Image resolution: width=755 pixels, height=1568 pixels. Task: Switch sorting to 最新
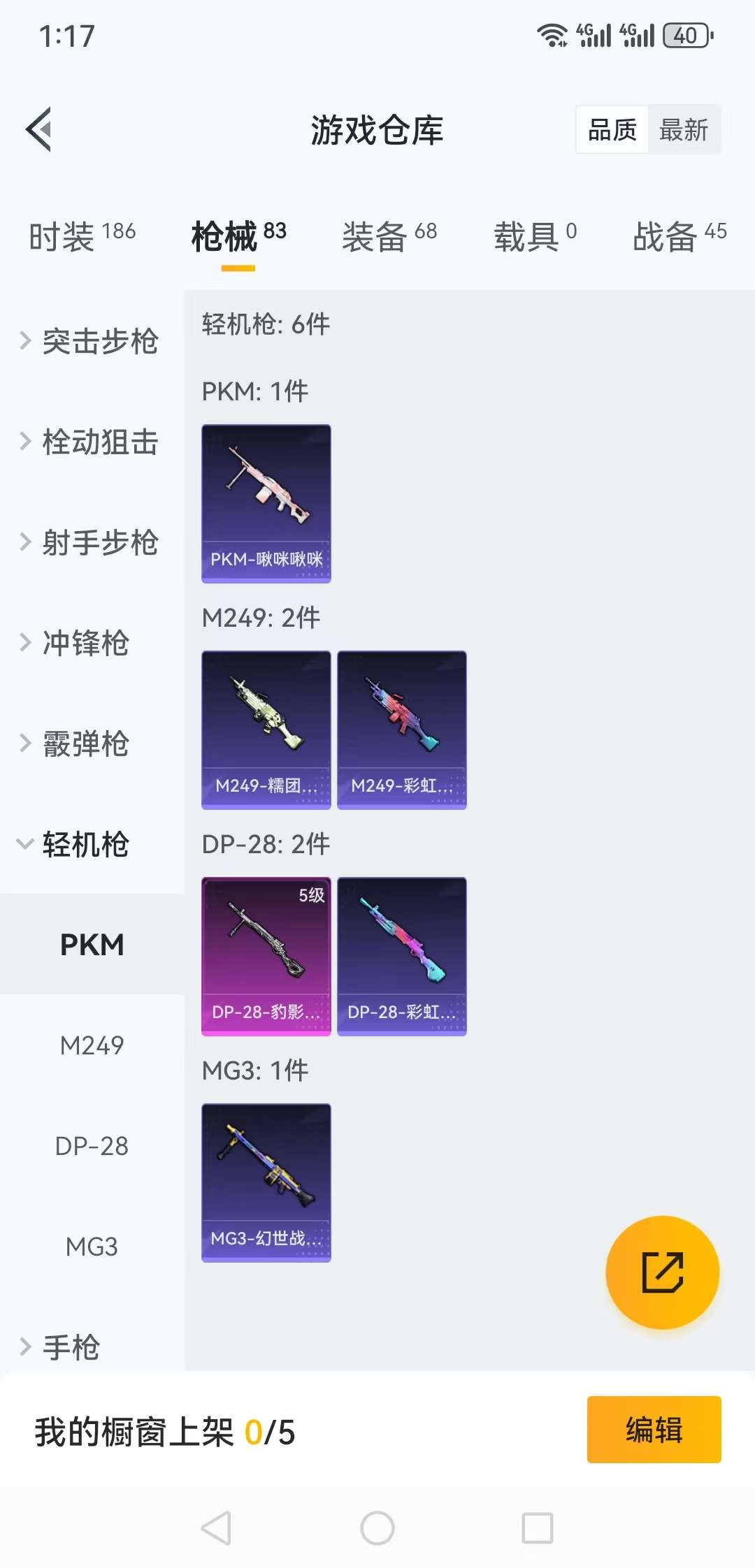pyautogui.click(x=683, y=130)
